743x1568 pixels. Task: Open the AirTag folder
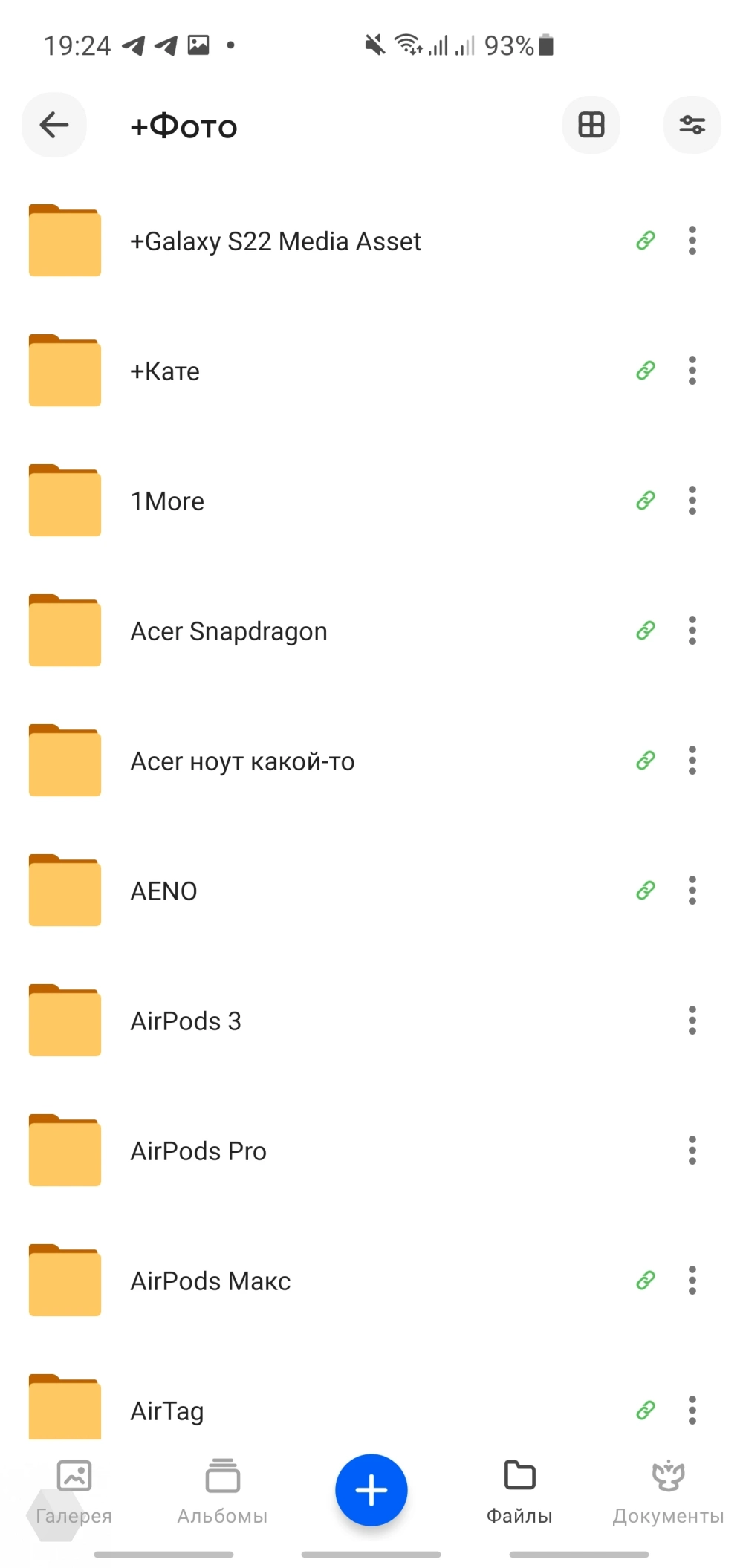(x=167, y=1411)
